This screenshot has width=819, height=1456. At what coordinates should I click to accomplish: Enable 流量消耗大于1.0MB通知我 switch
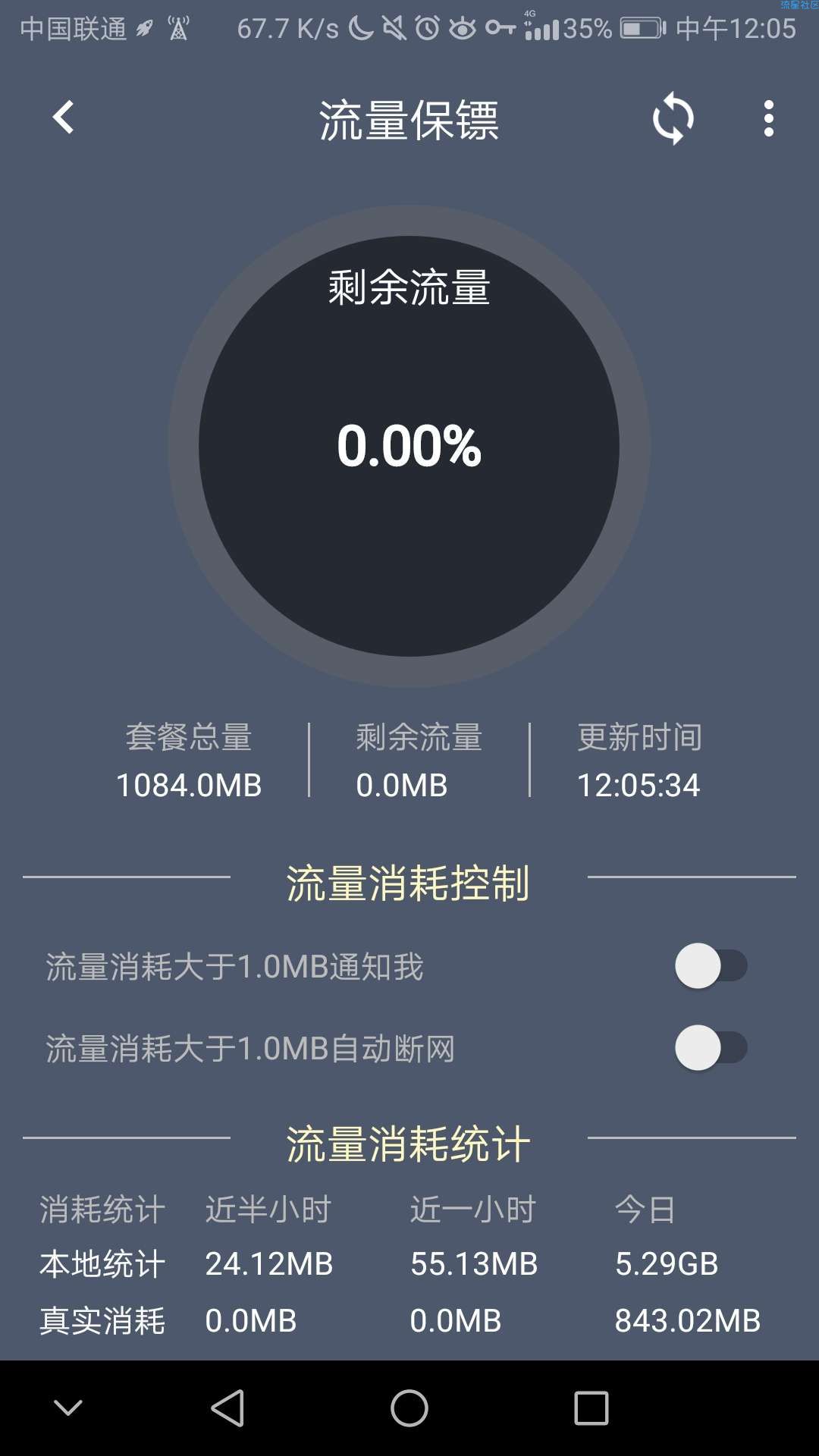pyautogui.click(x=711, y=966)
